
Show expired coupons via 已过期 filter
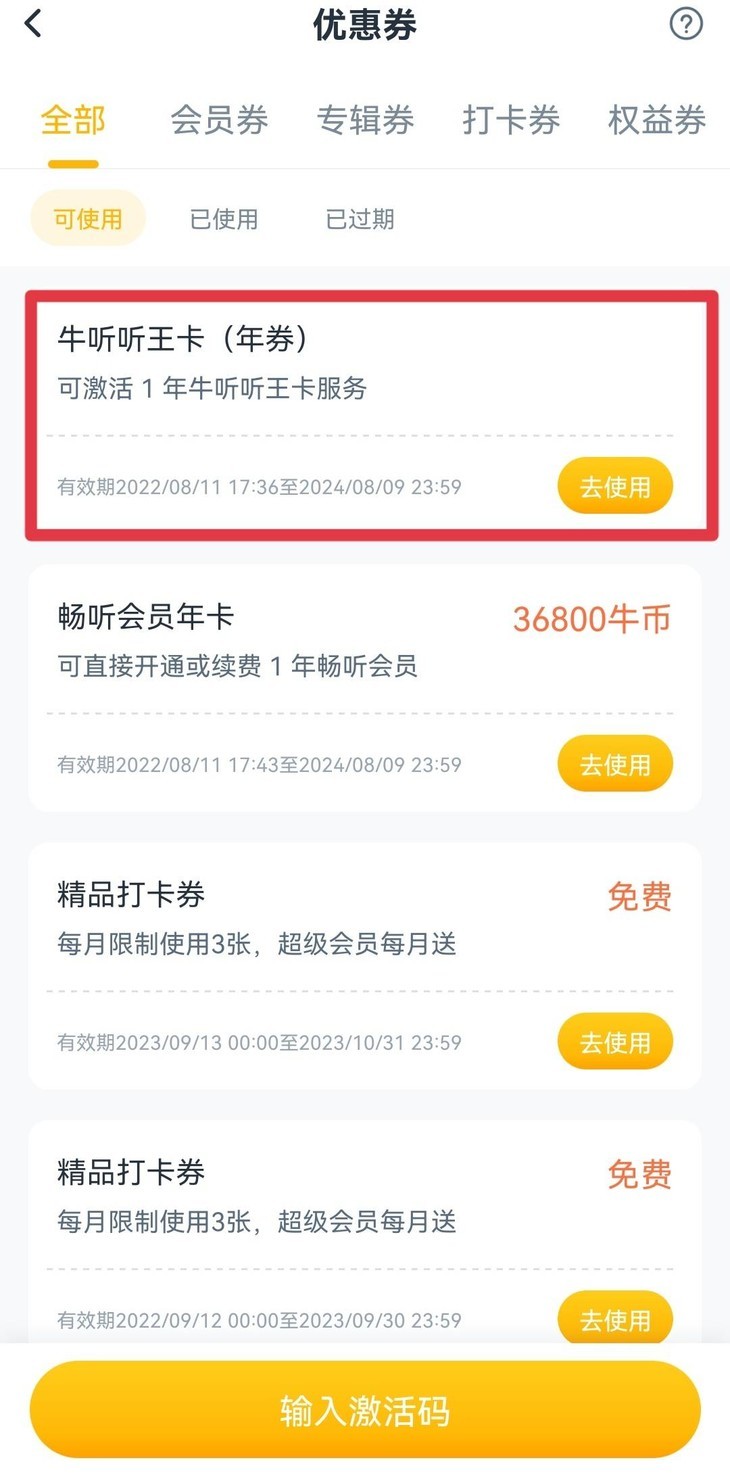[359, 218]
